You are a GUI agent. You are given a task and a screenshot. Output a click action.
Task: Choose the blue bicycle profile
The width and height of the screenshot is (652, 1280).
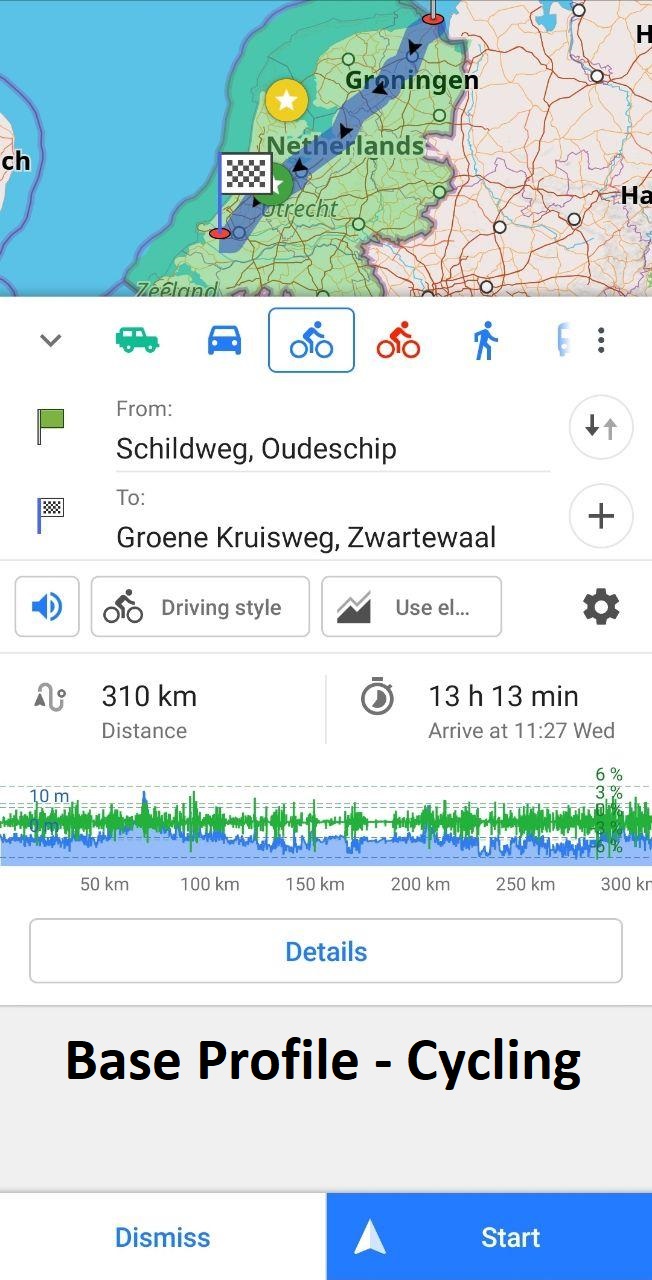point(311,340)
